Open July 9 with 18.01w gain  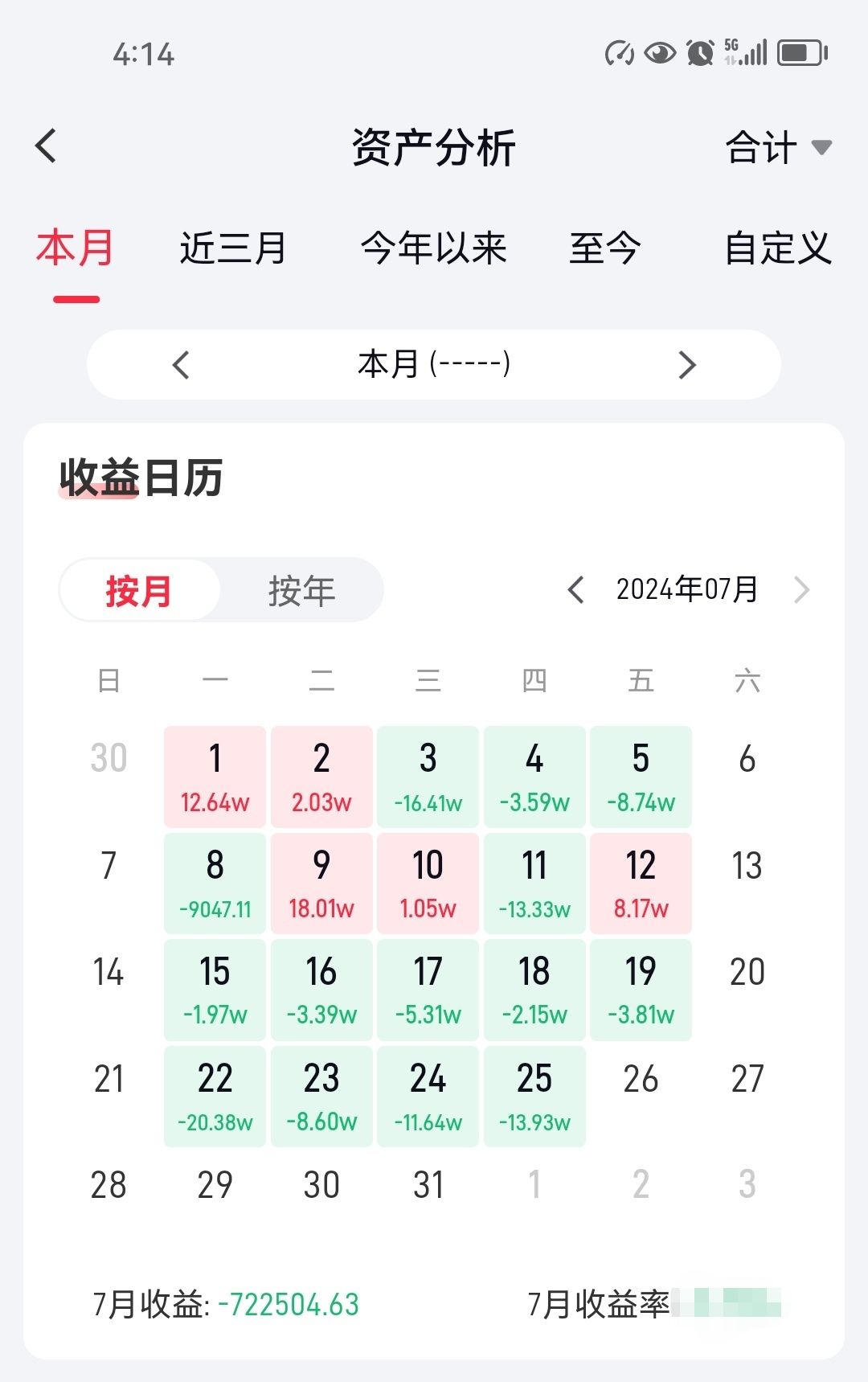coord(321,884)
